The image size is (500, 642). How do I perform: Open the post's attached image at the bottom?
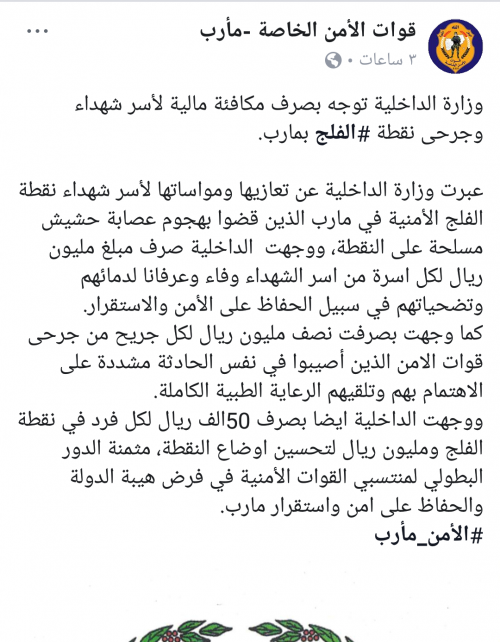(250, 631)
